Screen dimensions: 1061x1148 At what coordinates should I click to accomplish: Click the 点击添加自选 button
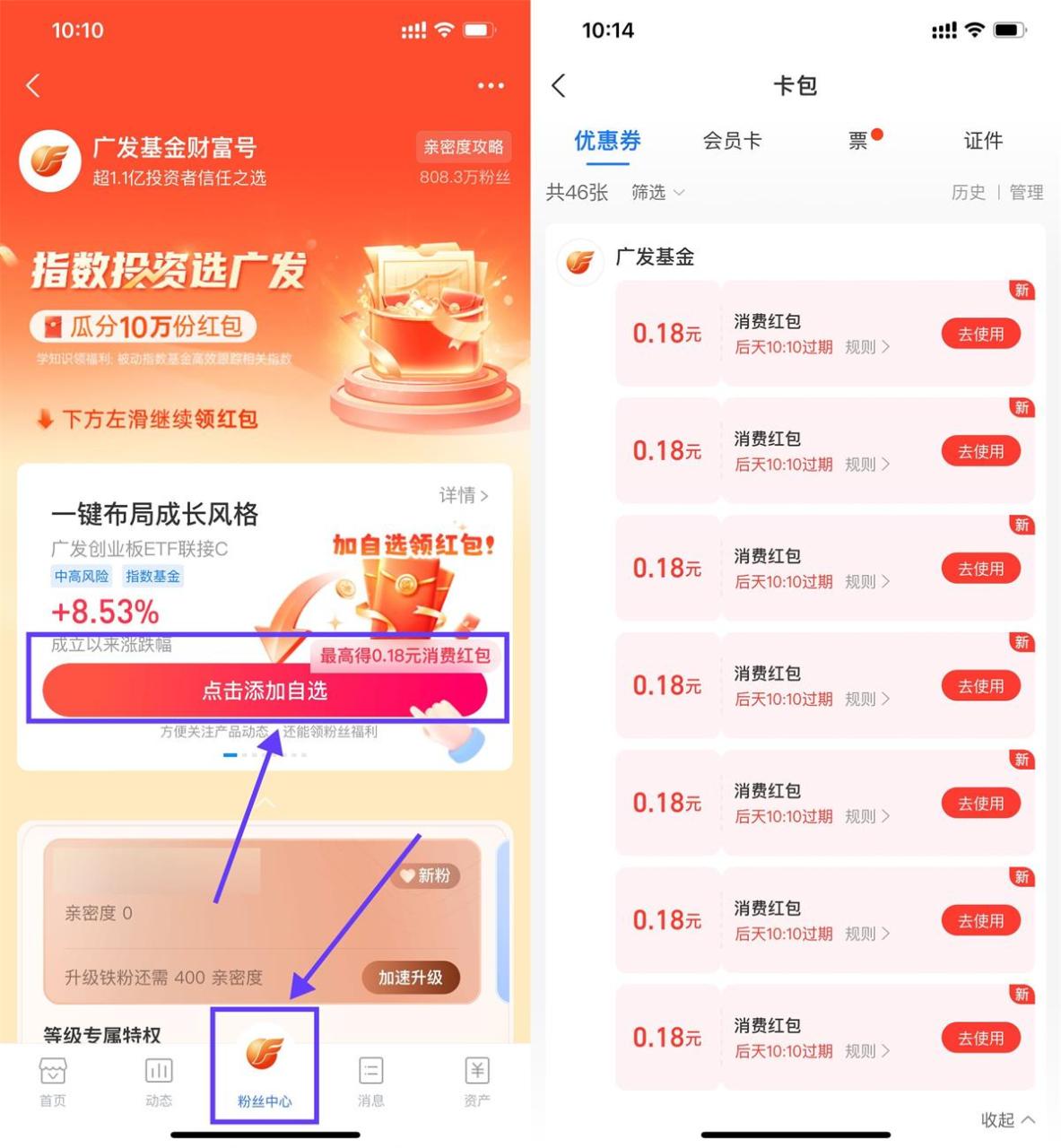point(265,691)
